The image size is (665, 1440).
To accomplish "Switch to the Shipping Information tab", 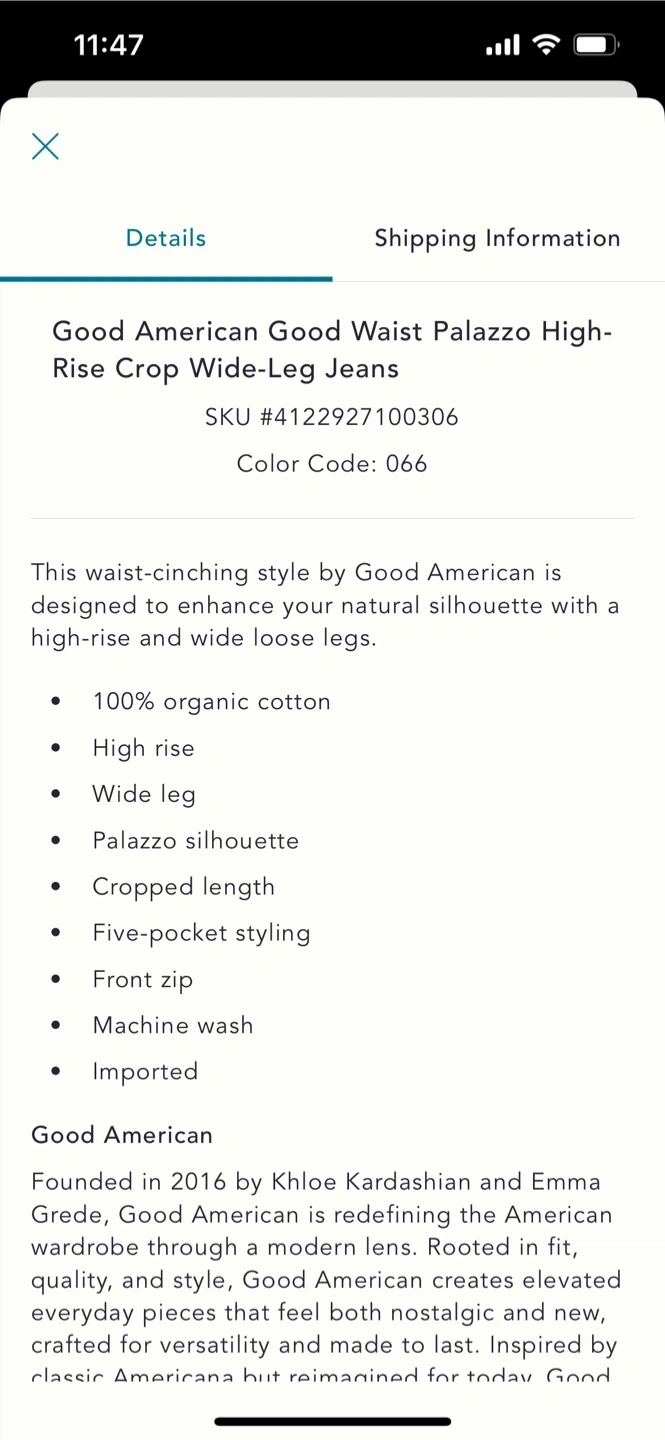I will (497, 238).
